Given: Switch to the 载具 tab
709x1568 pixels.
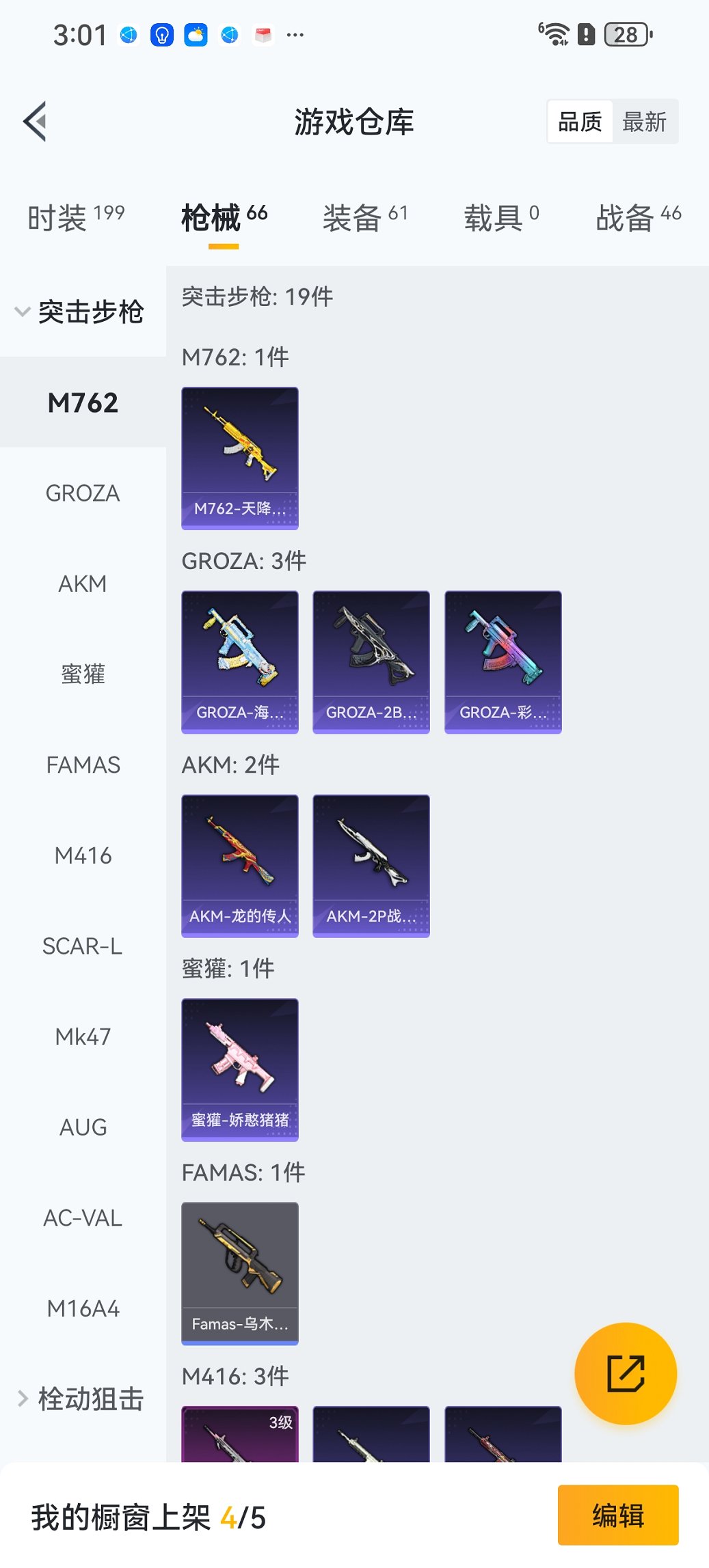Looking at the screenshot, I should click(500, 217).
